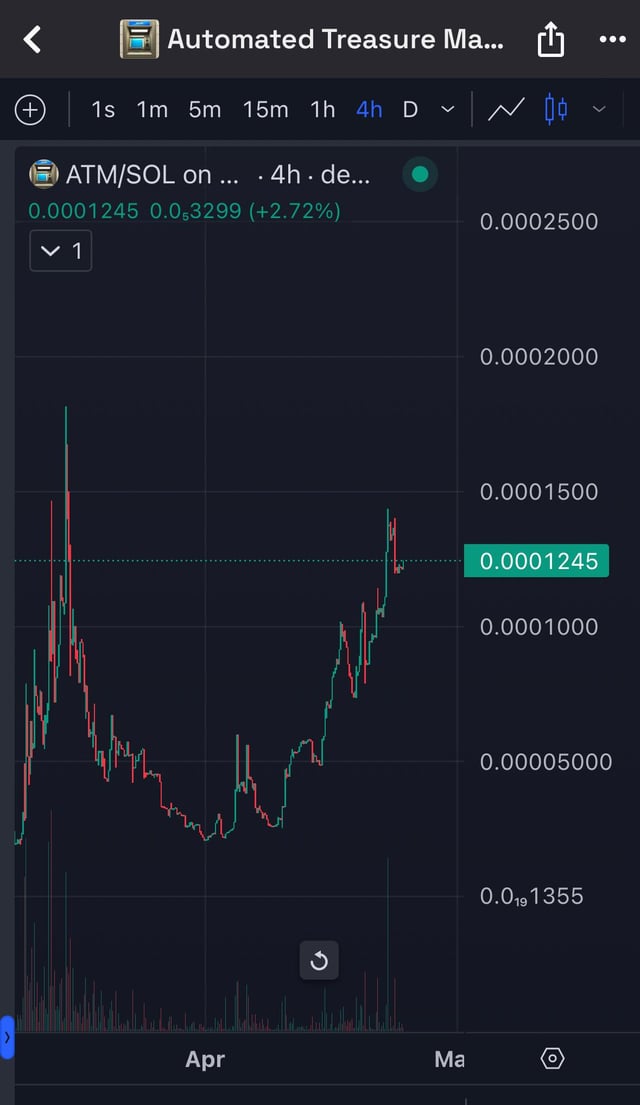Open chart settings hexagon icon
This screenshot has height=1105, width=640.
(552, 1059)
